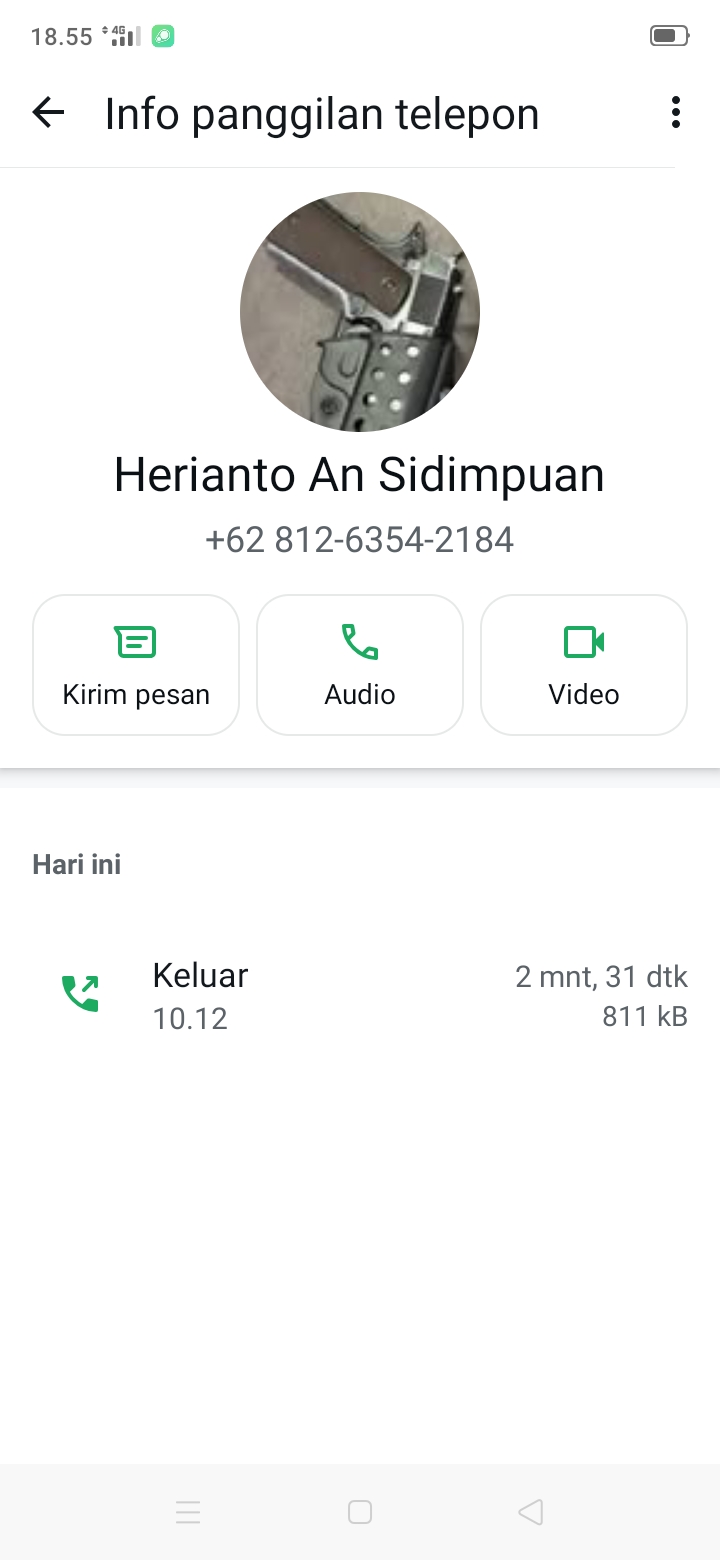The height and width of the screenshot is (1560, 720).
Task: Expand the Hari ini call history section
Action: [76, 863]
